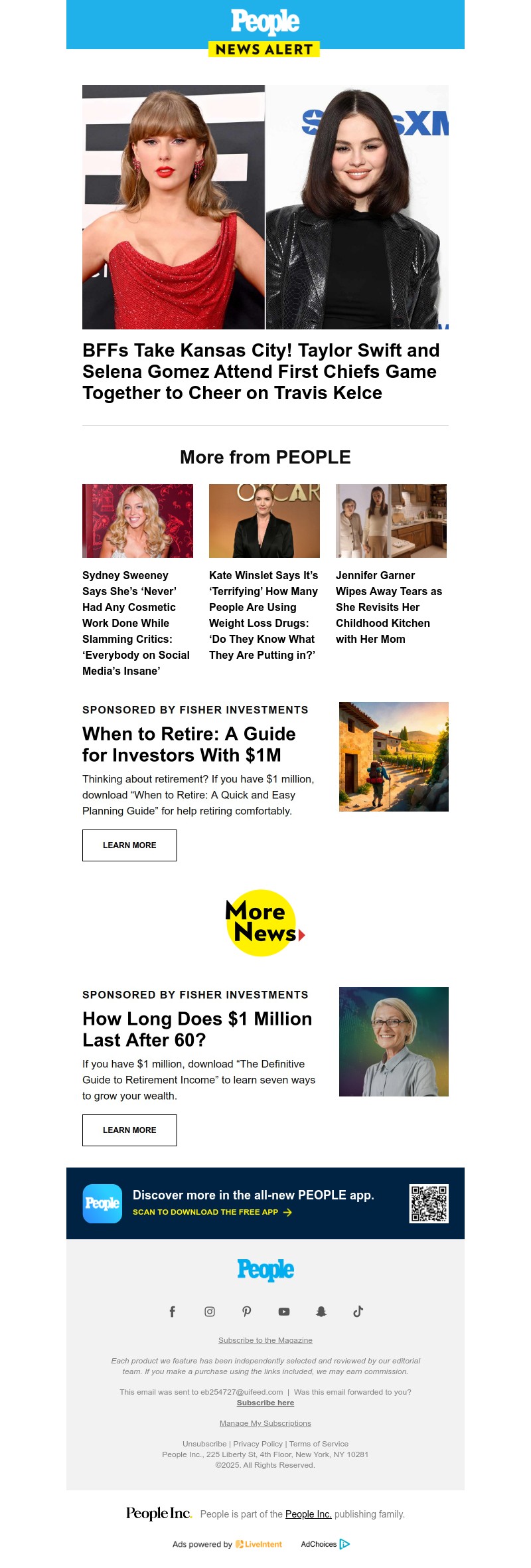Viewport: 531px width, 1568px height.
Task: Visit People's Instagram profile
Action: [210, 1311]
